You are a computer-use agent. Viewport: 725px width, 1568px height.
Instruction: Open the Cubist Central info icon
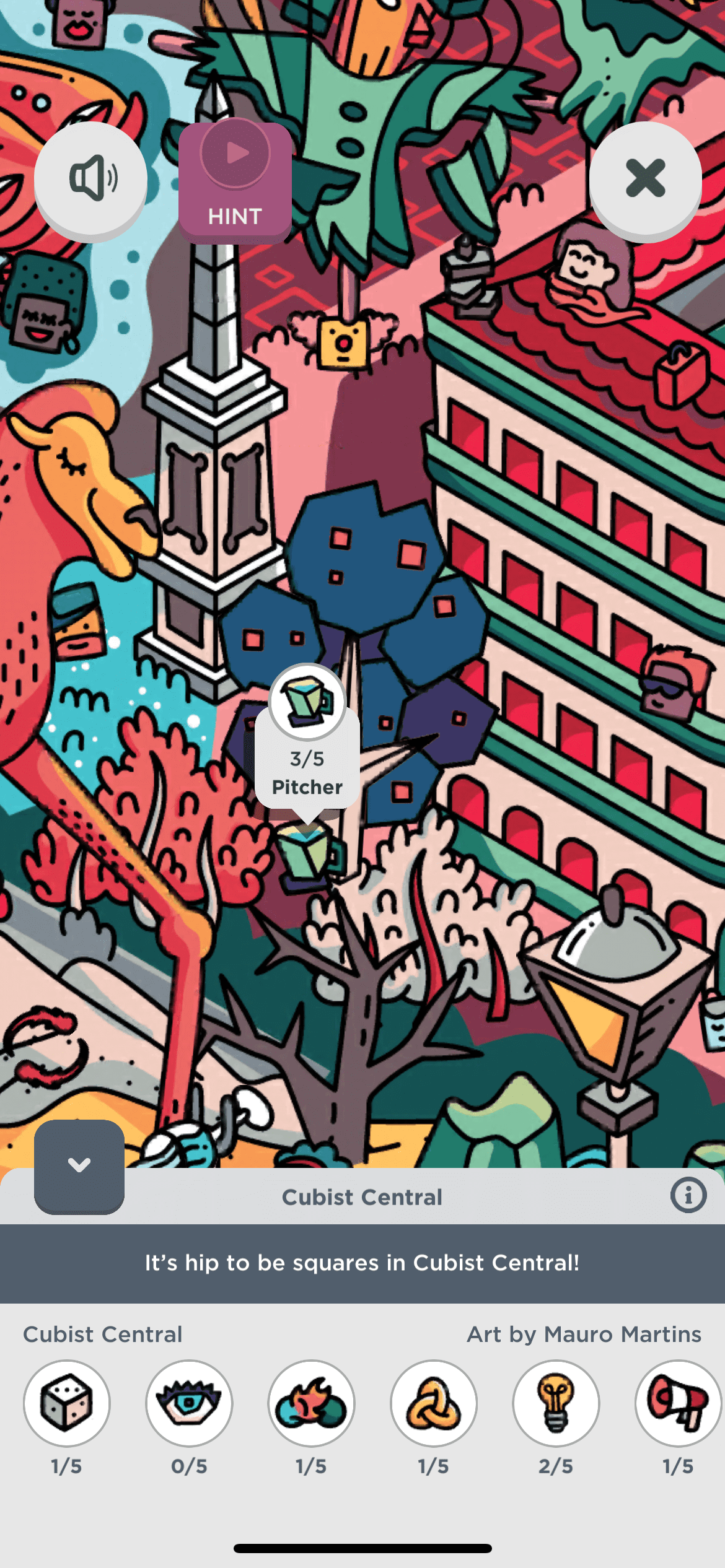[x=688, y=1195]
